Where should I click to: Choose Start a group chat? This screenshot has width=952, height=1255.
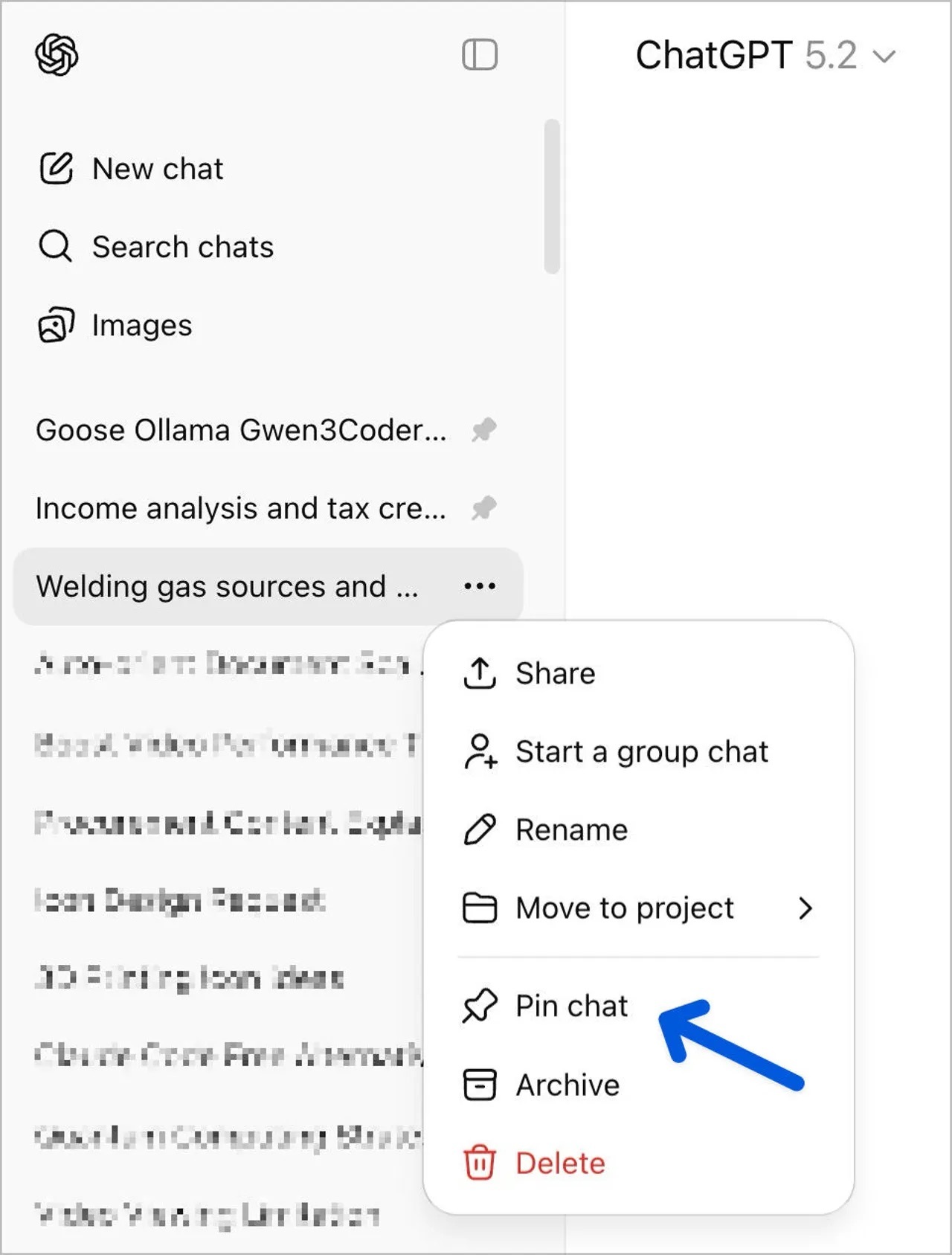pyautogui.click(x=641, y=752)
